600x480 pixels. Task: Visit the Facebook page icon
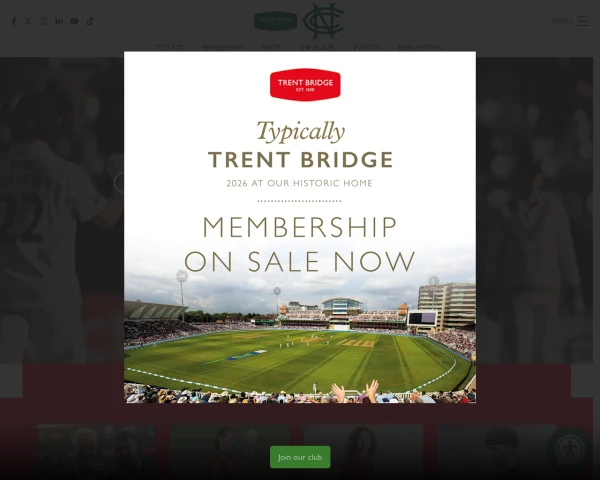point(14,21)
